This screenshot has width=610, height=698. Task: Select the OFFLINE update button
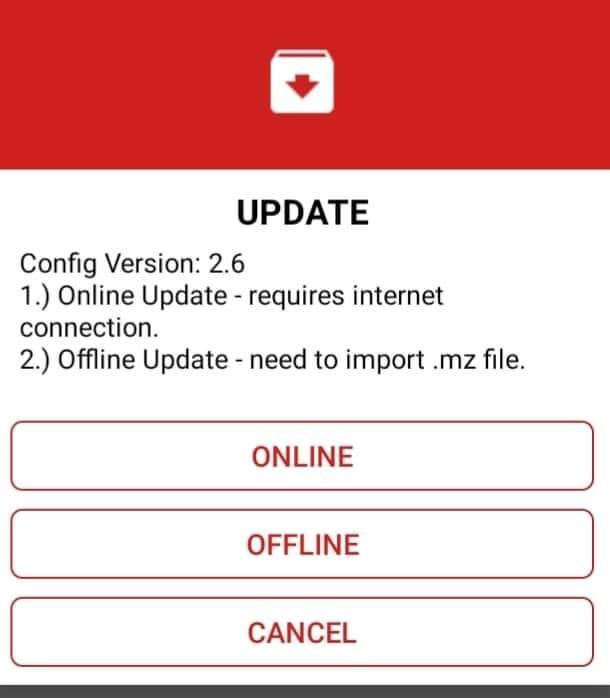302,544
